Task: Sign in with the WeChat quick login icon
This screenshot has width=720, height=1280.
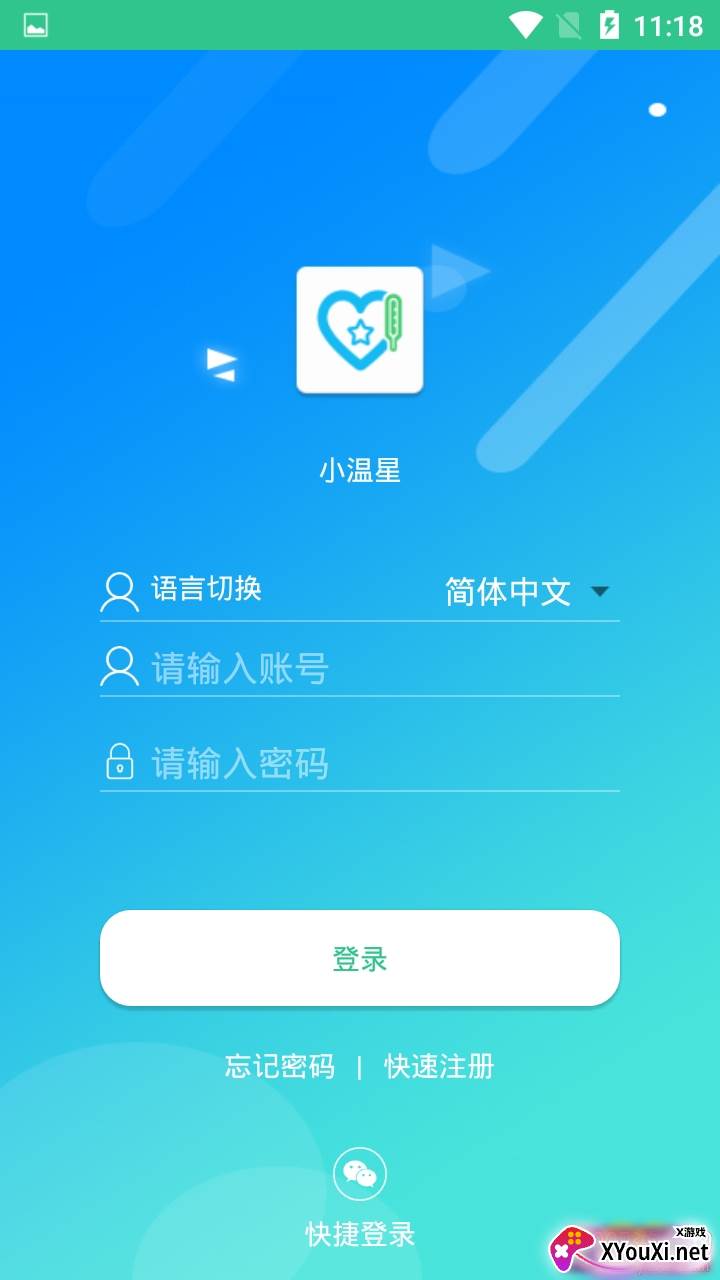Action: coord(360,1174)
